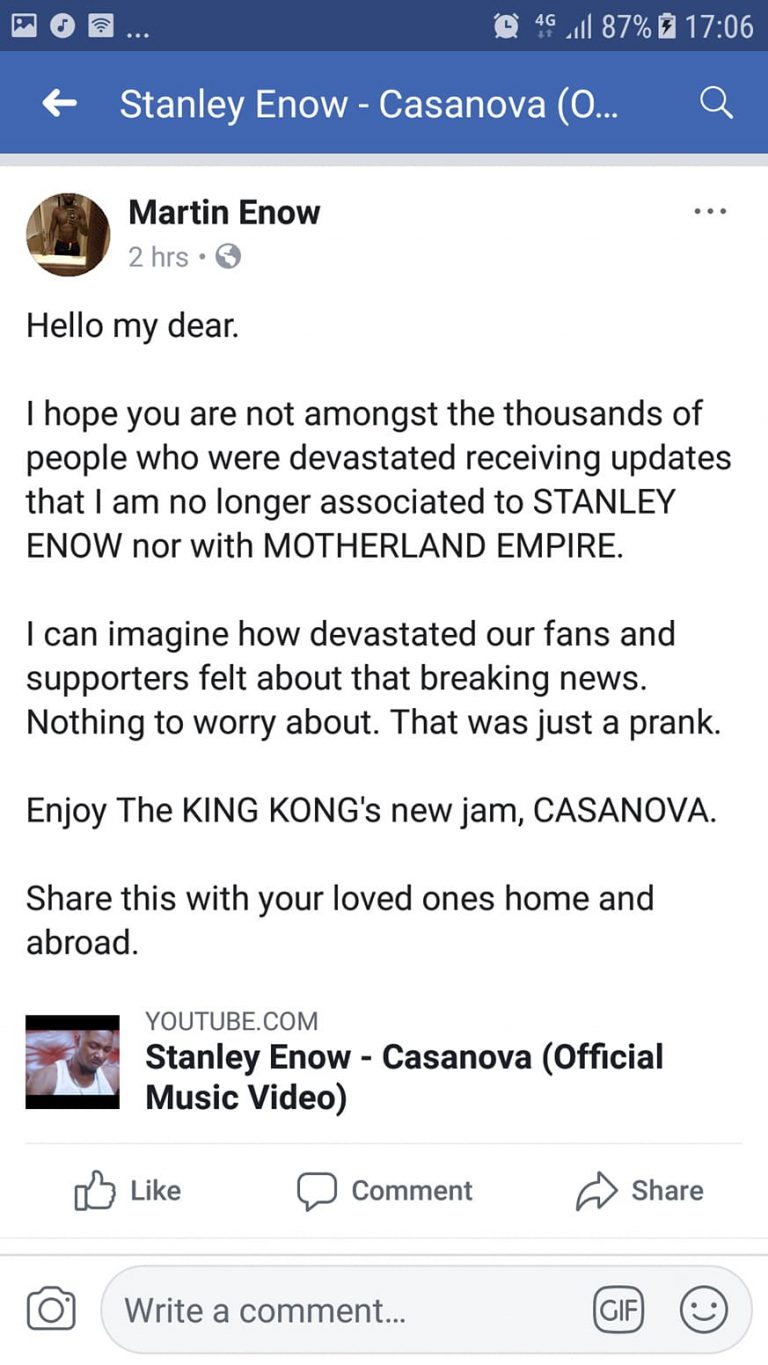Go back using the header arrow
Screen dimensions: 768x1365
[x=60, y=103]
